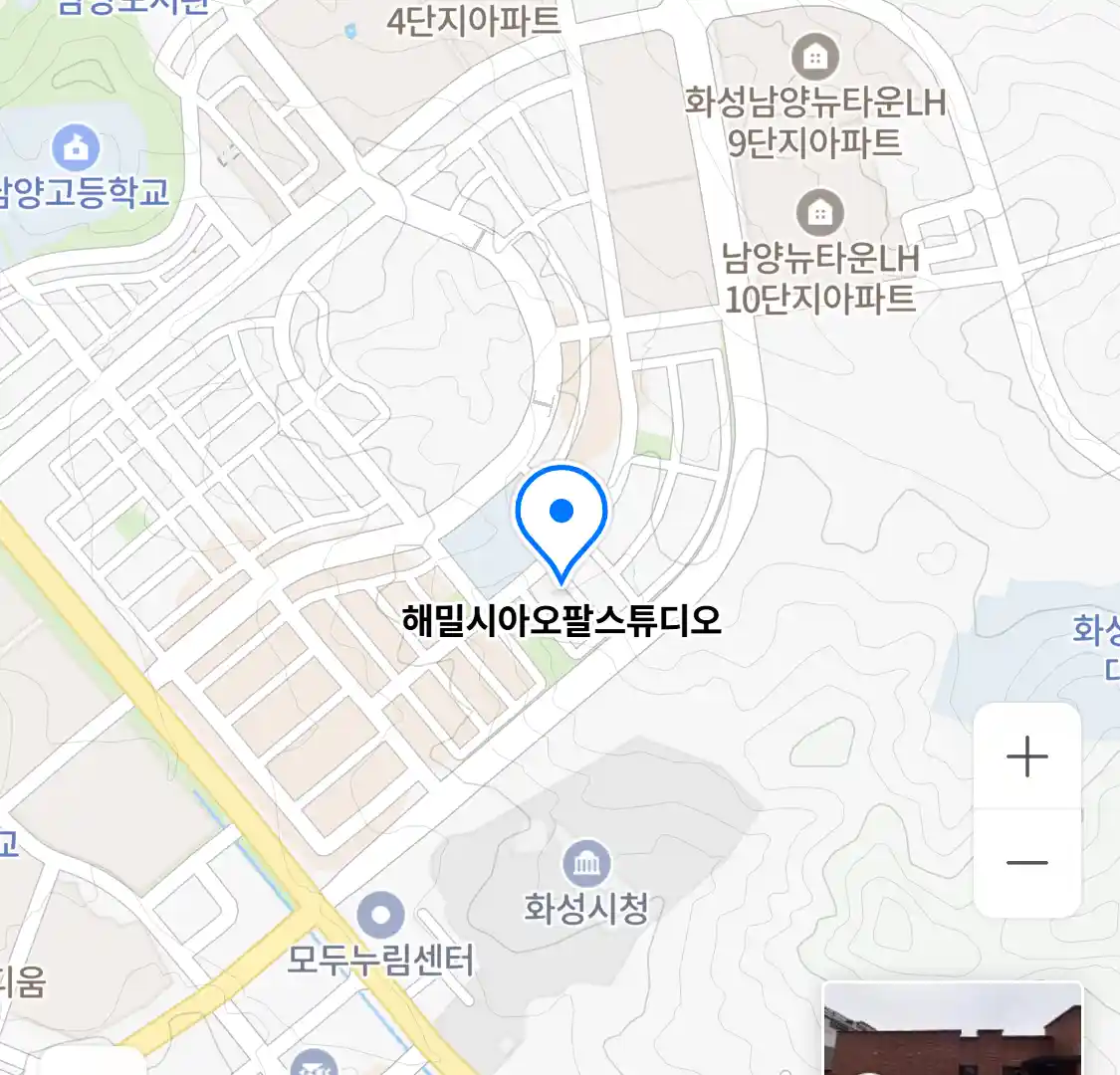Select 남양뉴타운LH 10단지아파트 marker
Image resolution: width=1120 pixels, height=1075 pixels.
tap(819, 213)
